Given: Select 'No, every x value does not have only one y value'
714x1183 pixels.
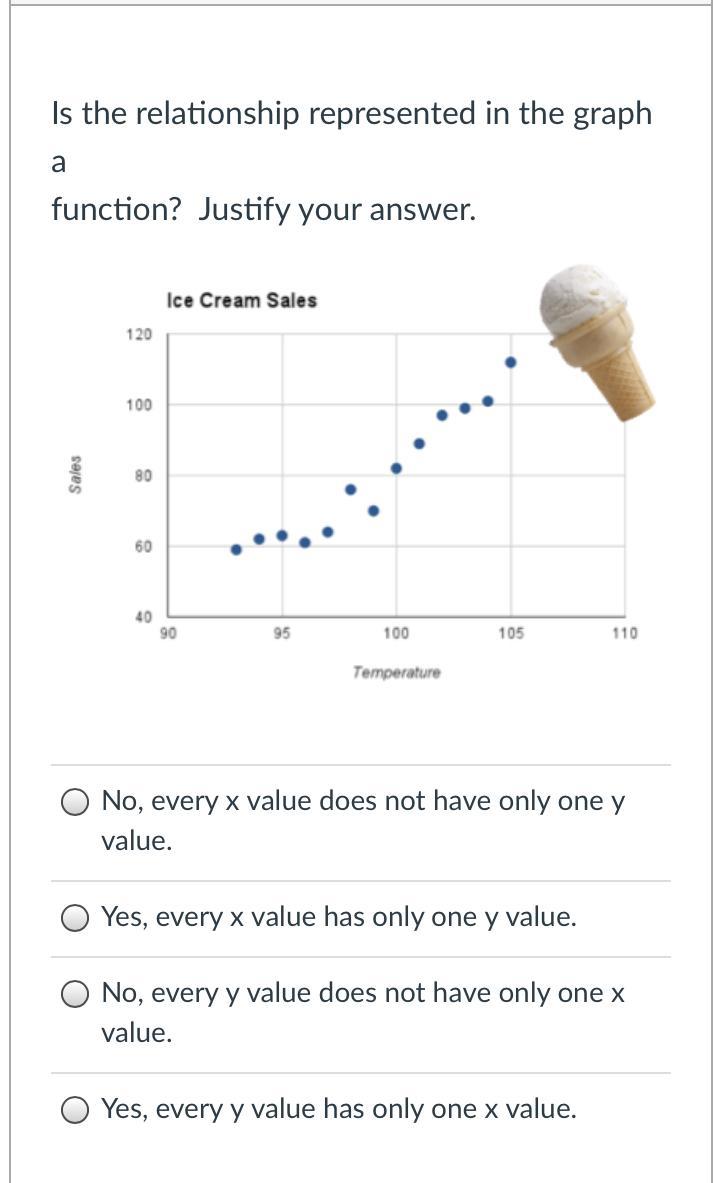Looking at the screenshot, I should point(75,802).
